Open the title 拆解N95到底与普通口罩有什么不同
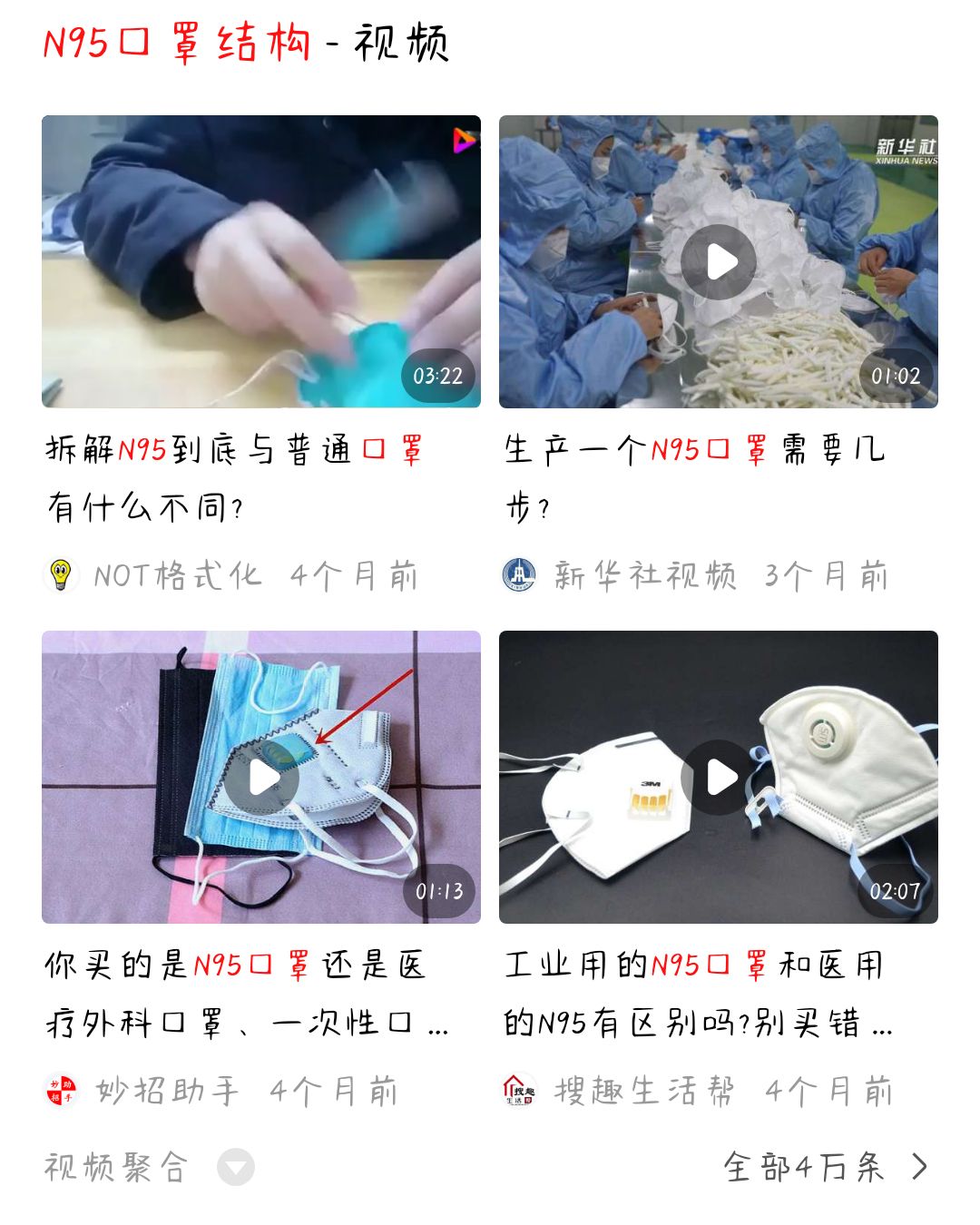 tap(234, 477)
